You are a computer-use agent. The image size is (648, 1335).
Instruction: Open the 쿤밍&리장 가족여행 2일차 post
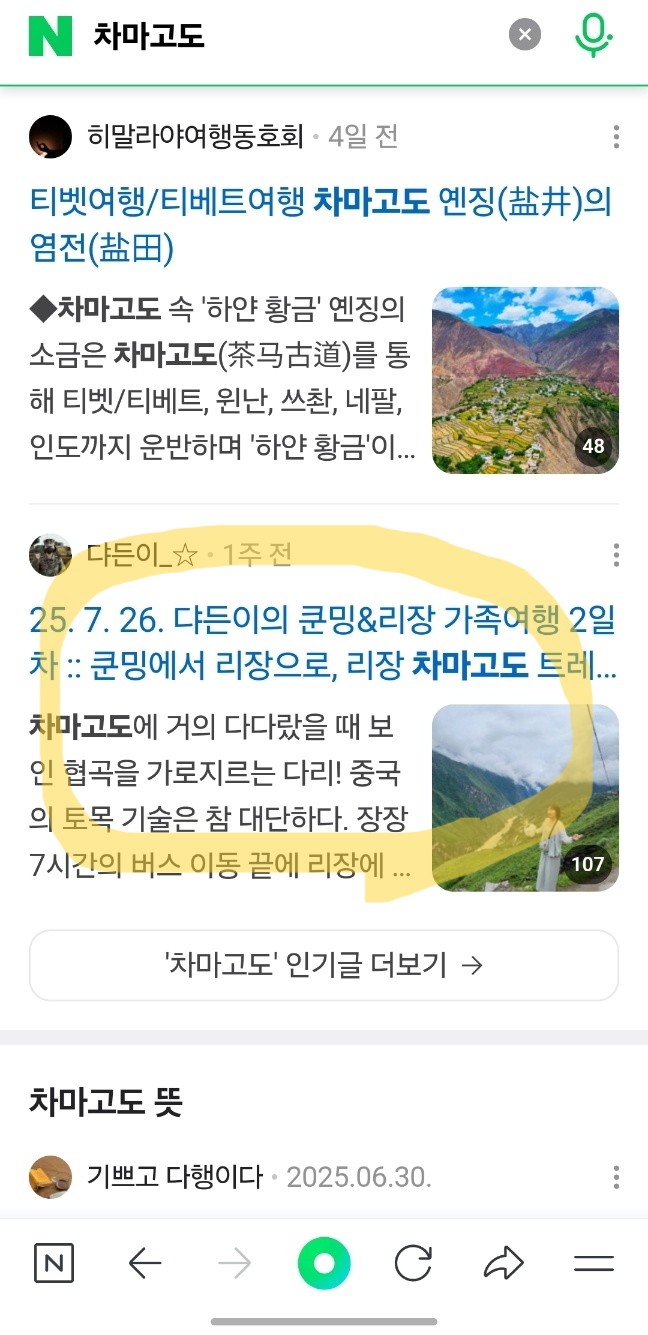pyautogui.click(x=322, y=642)
